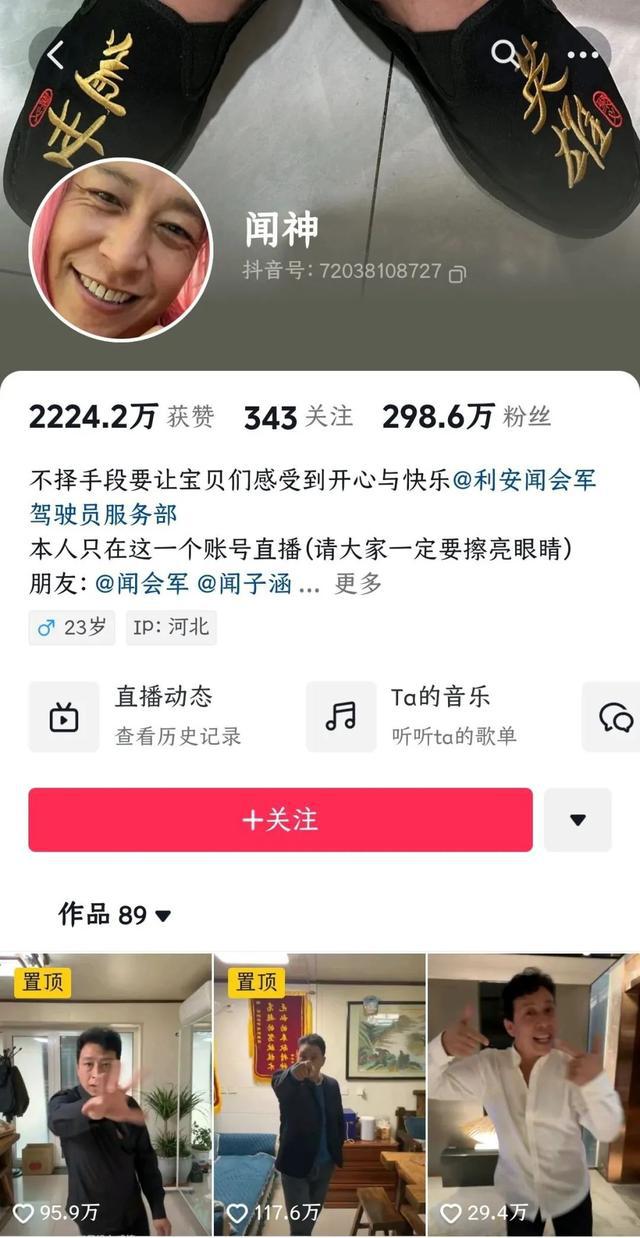View the 298.6万 粉丝 followers list

[x=466, y=417]
